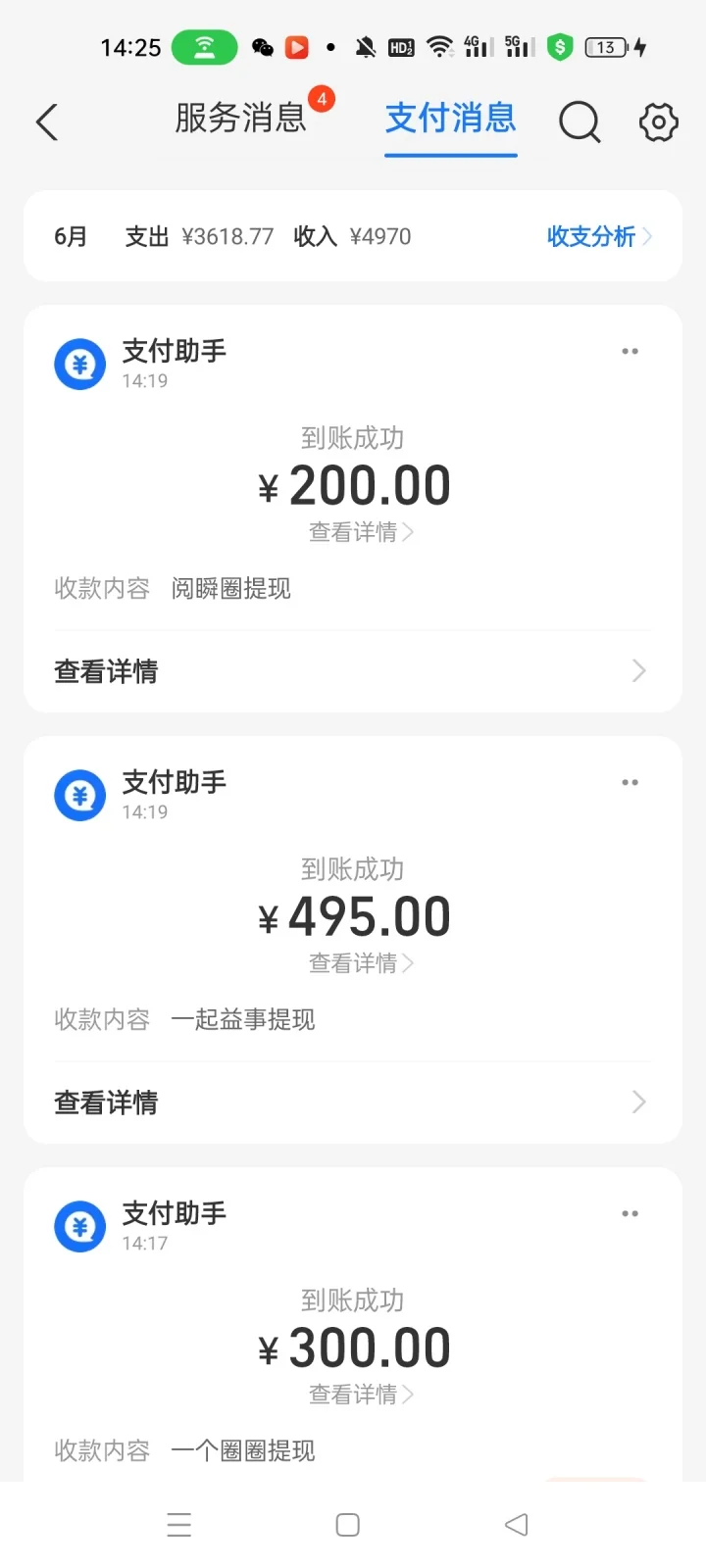Screen dimensions: 706x1568
Task: Open 查看详情 row of 一起益事提现 card
Action: click(x=352, y=1102)
